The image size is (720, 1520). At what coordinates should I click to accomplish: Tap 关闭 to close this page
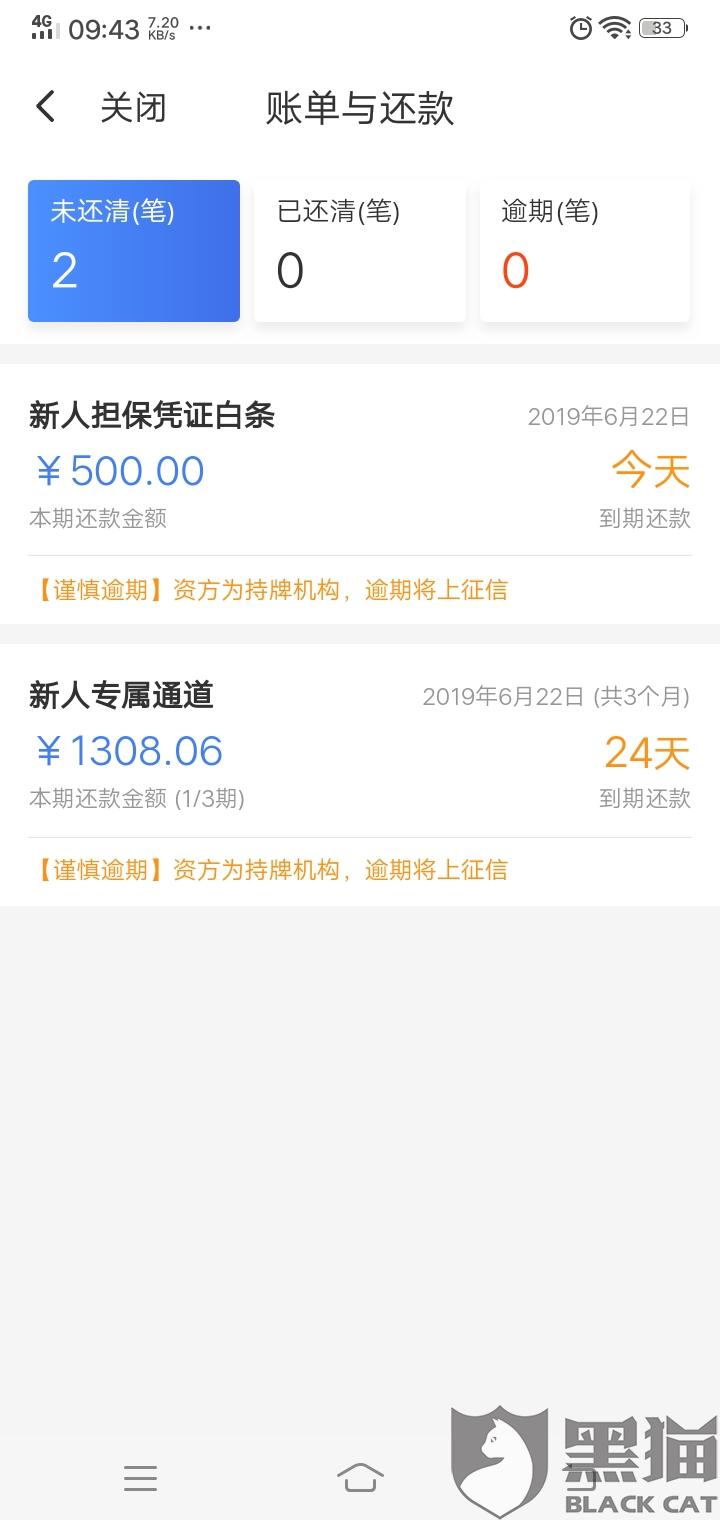coord(133,108)
